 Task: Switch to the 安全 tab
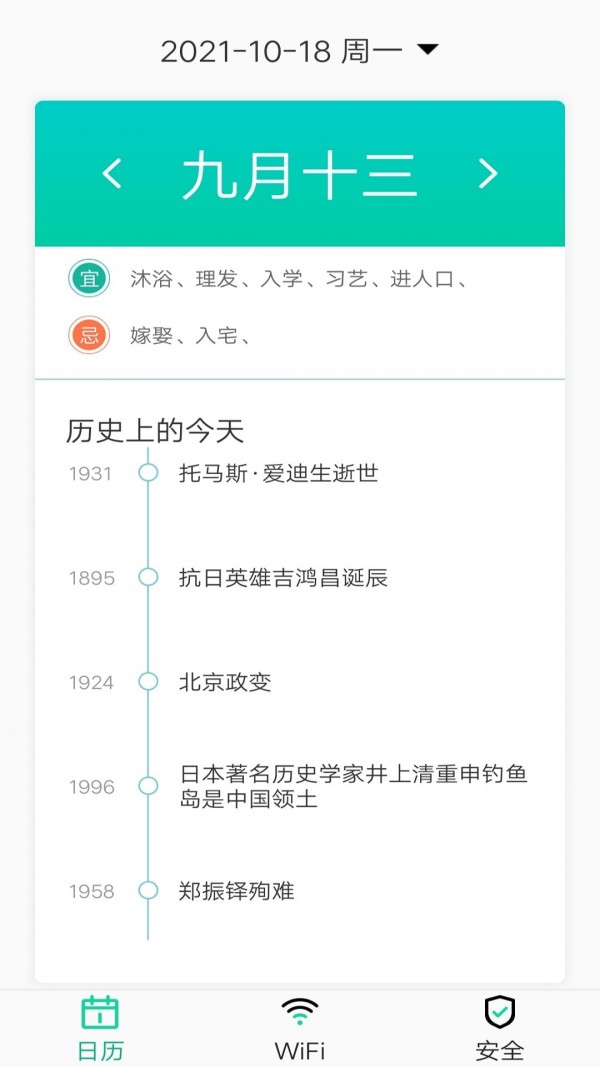tap(499, 1027)
